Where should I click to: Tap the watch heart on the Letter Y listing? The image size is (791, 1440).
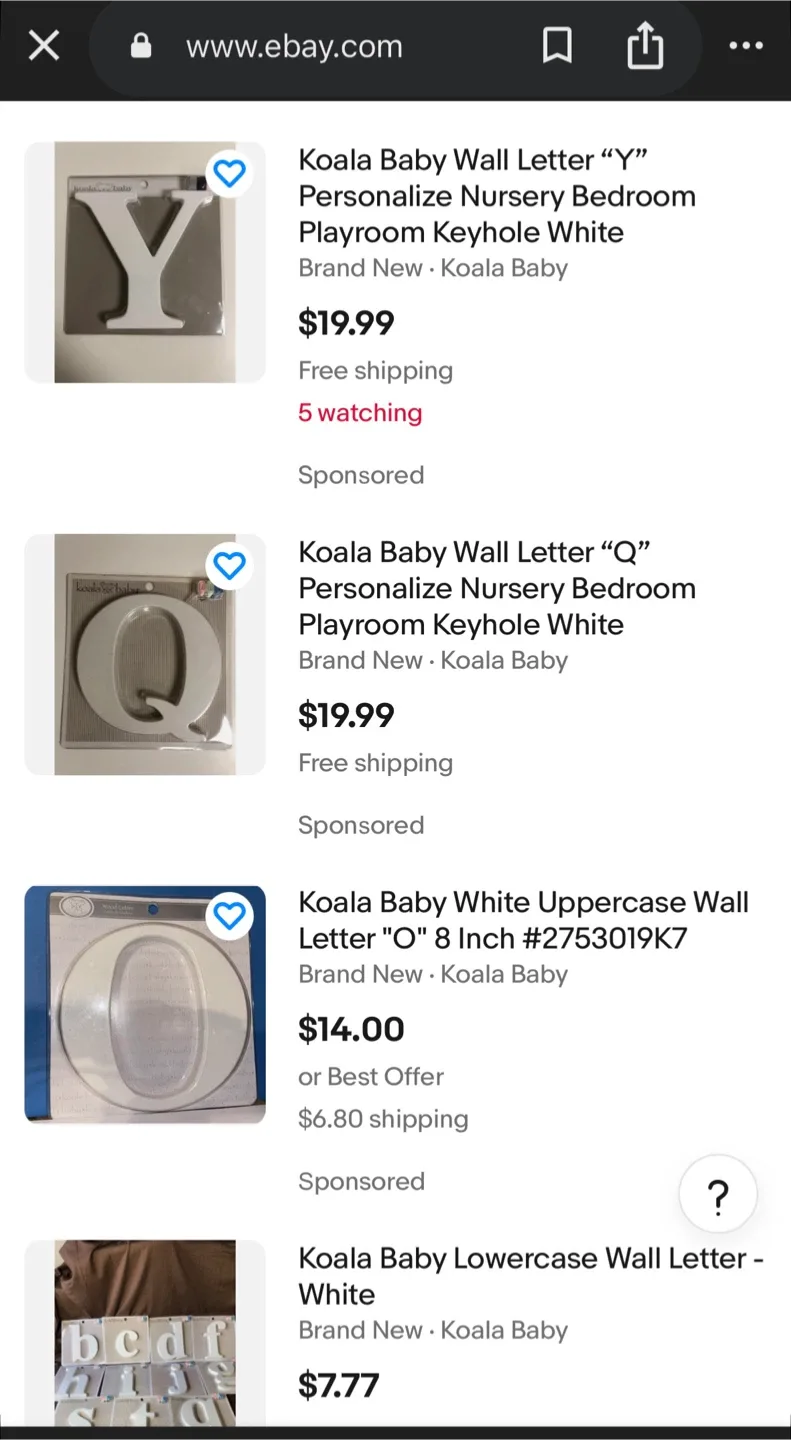[x=229, y=173]
